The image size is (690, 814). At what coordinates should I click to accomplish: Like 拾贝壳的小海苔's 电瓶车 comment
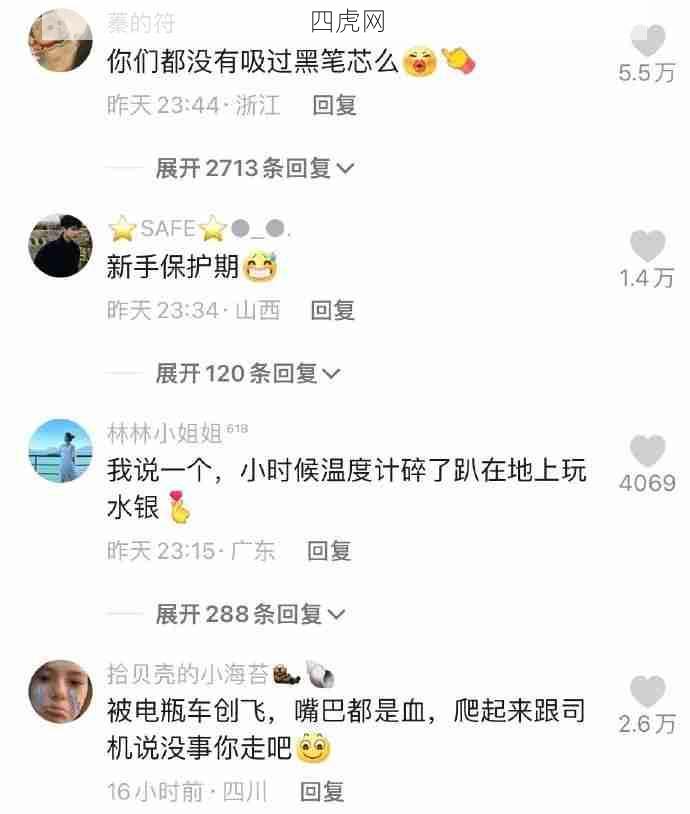(x=648, y=692)
